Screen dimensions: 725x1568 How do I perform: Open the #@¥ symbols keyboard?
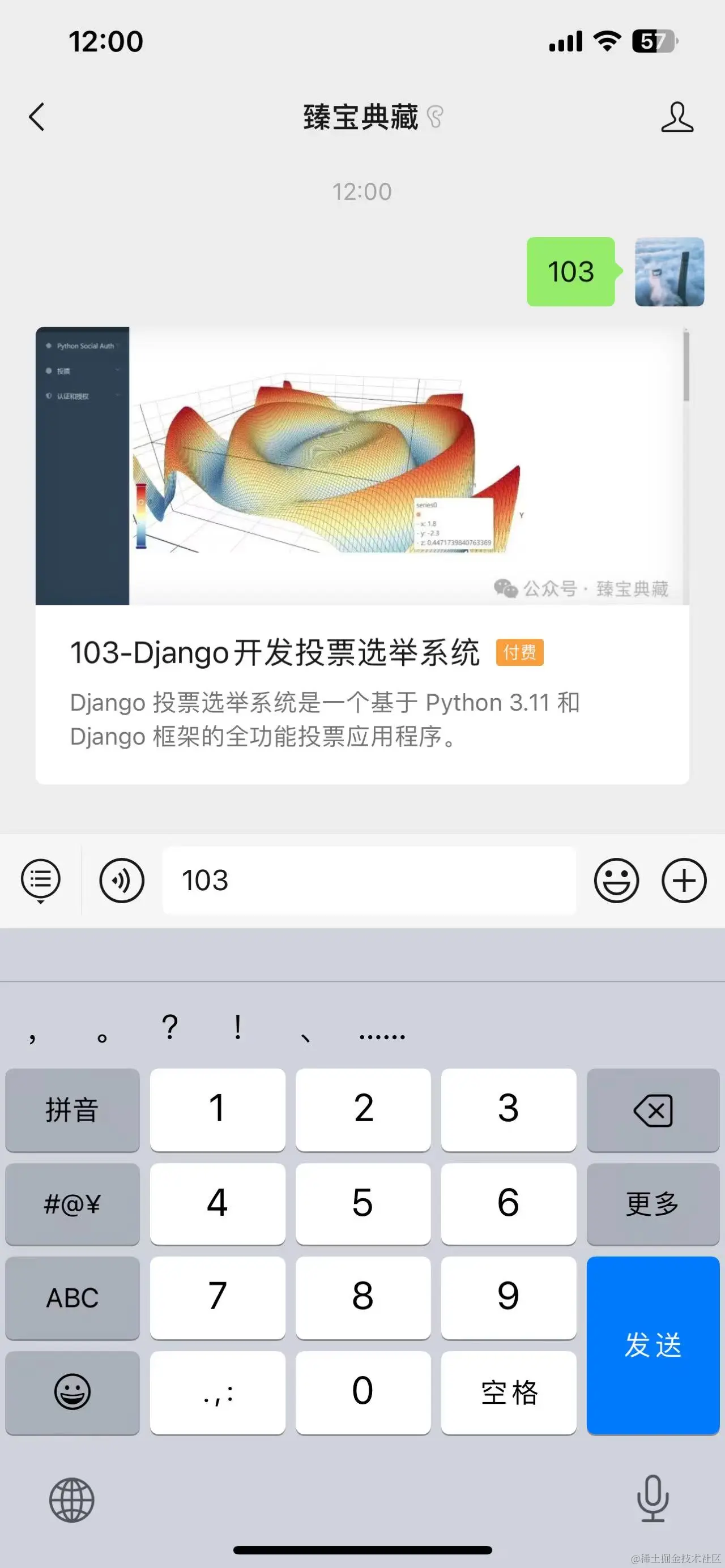(72, 1203)
